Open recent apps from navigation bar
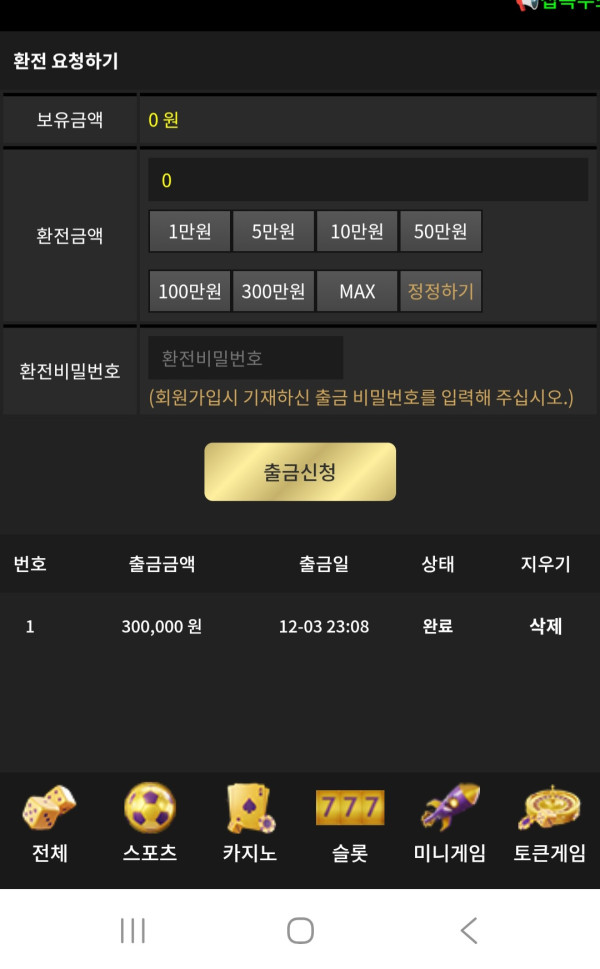Screen dimensions: 600x969 [x=132, y=931]
